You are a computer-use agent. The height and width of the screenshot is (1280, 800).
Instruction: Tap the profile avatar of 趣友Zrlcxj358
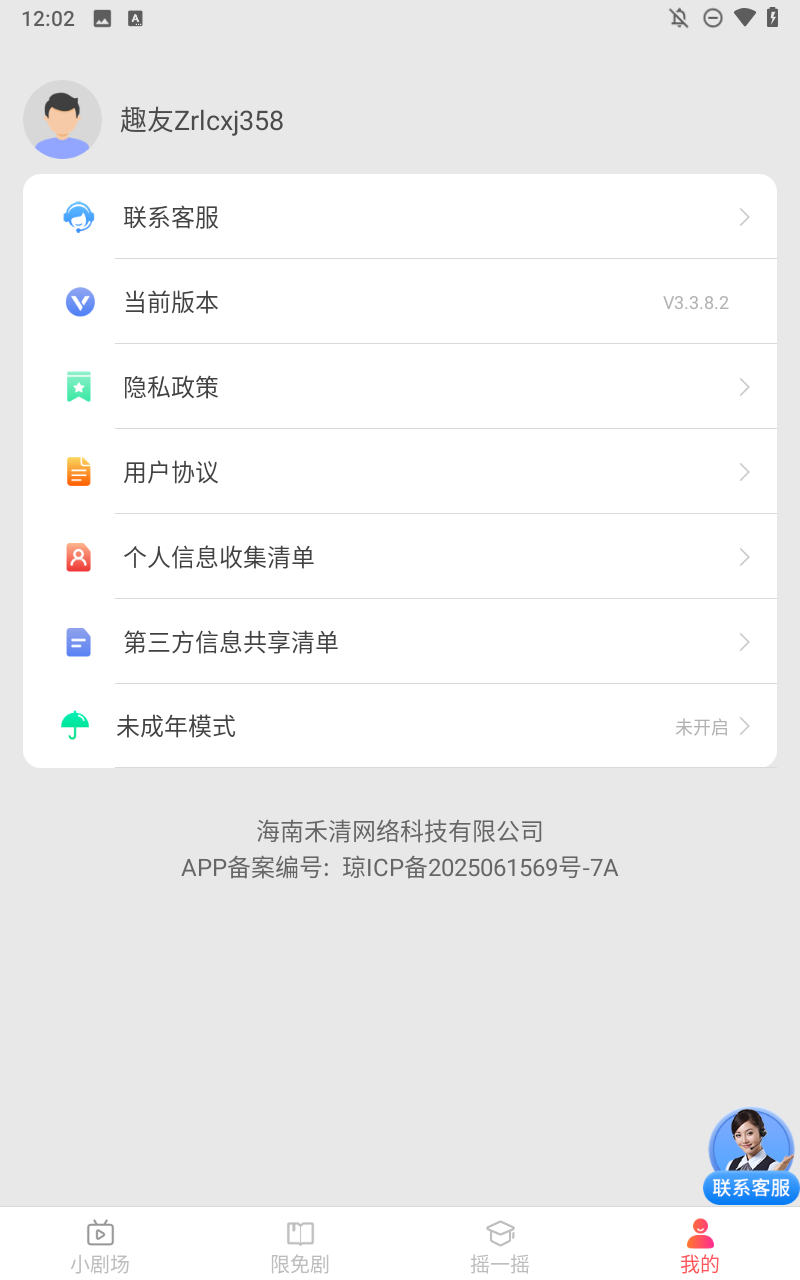[x=62, y=120]
